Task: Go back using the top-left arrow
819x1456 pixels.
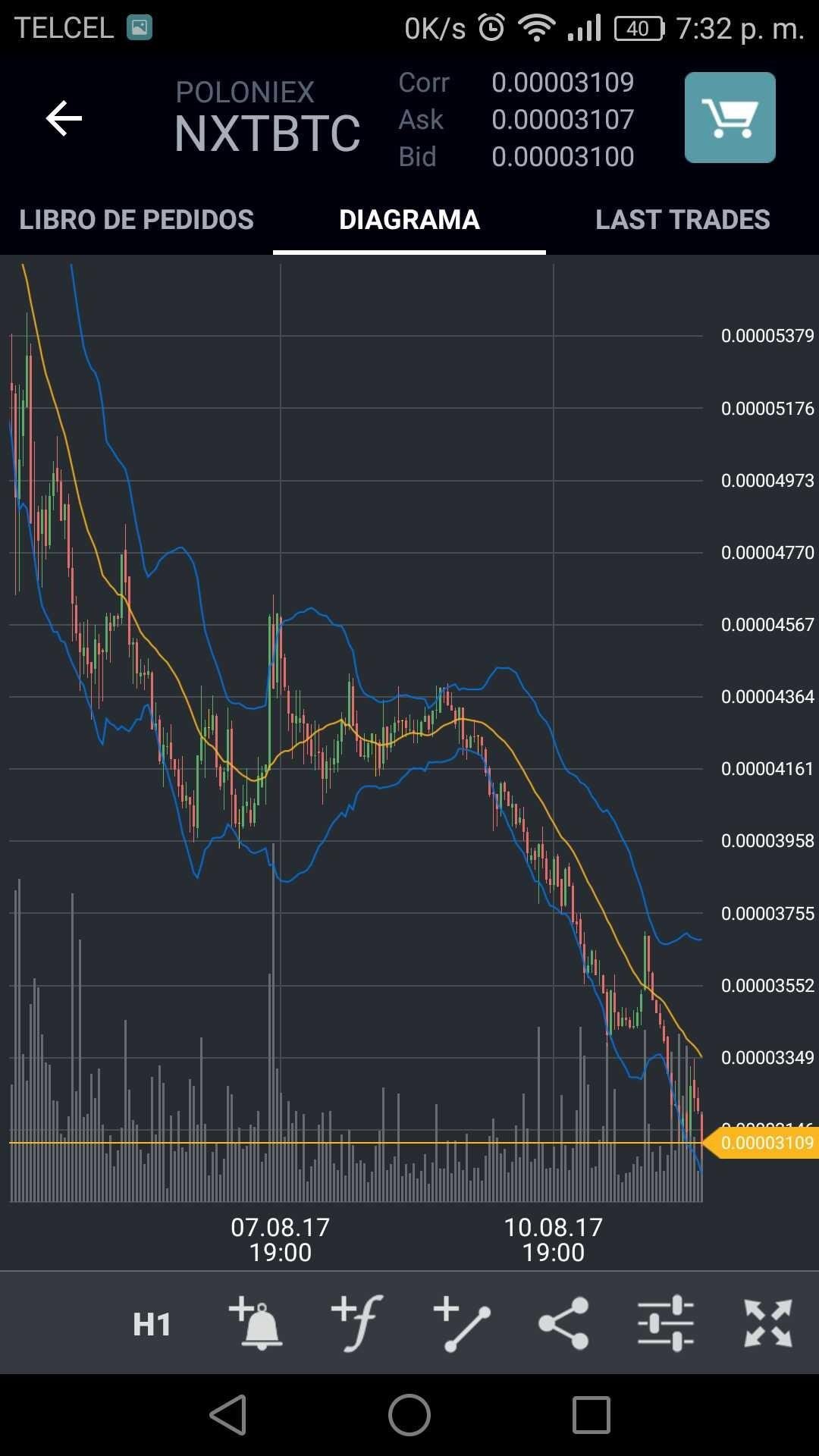Action: pos(64,118)
